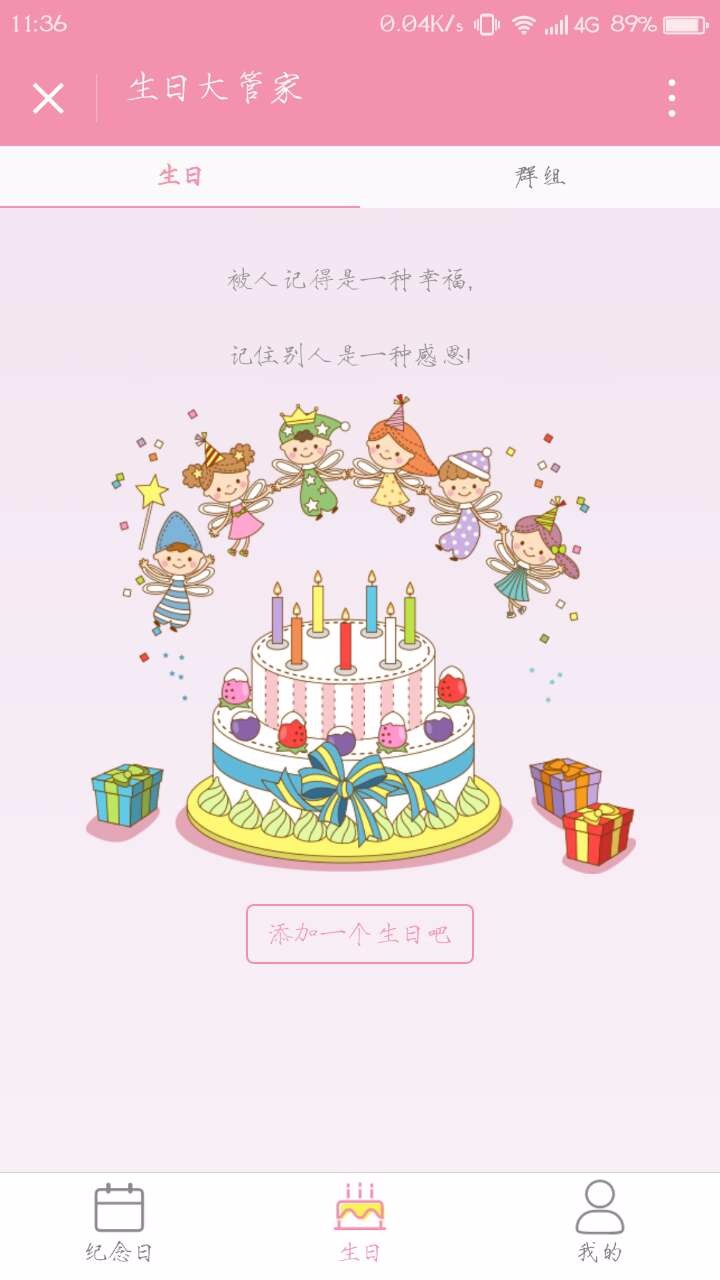Open the three-dot overflow menu

(x=671, y=98)
